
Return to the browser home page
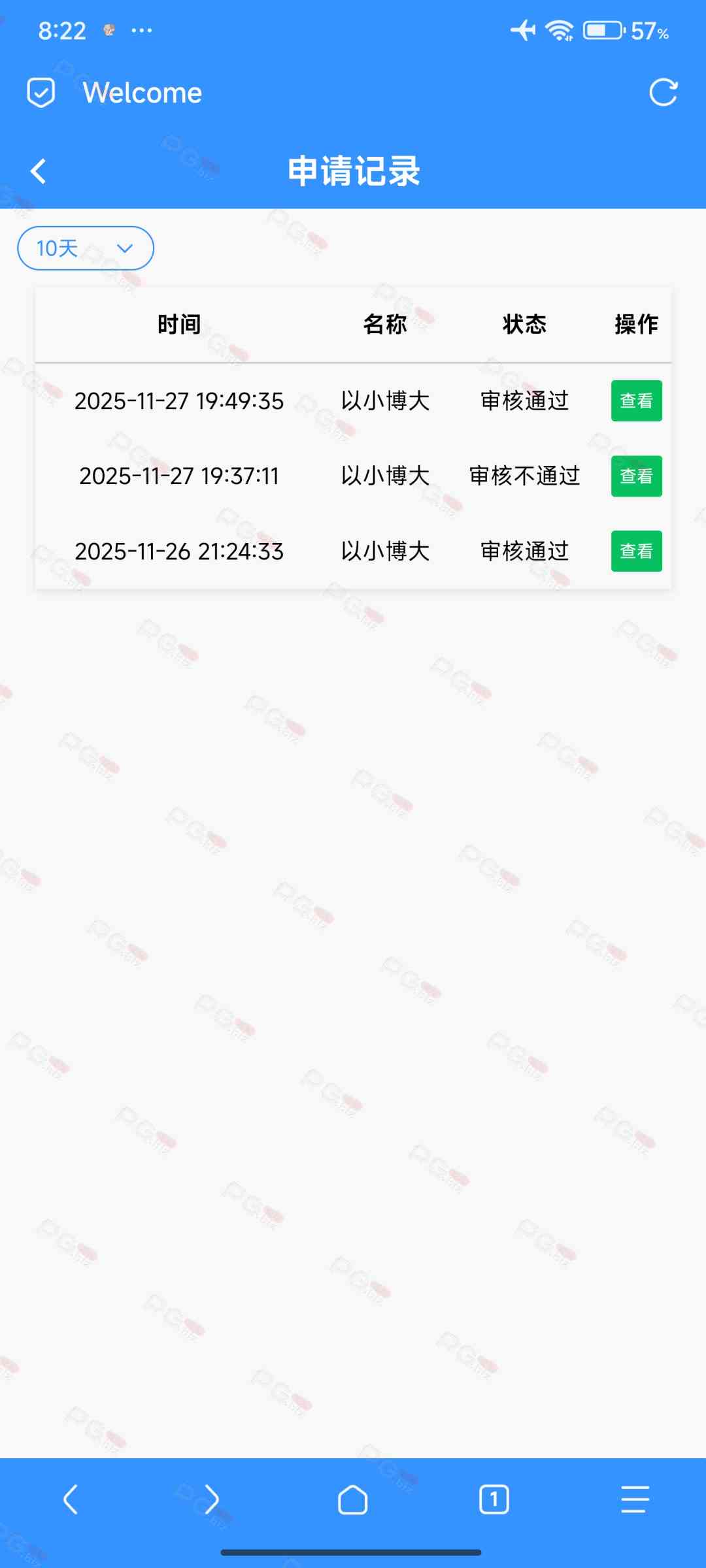tap(353, 1499)
